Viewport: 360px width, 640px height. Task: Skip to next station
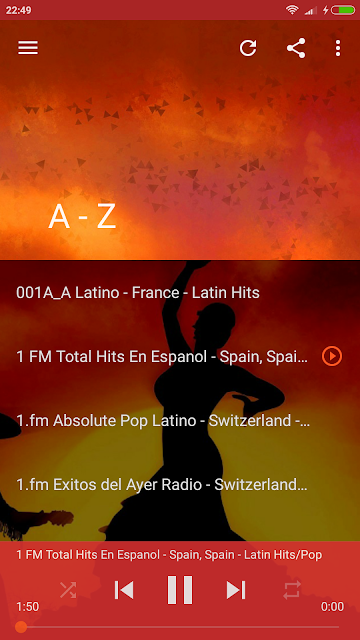tap(236, 590)
